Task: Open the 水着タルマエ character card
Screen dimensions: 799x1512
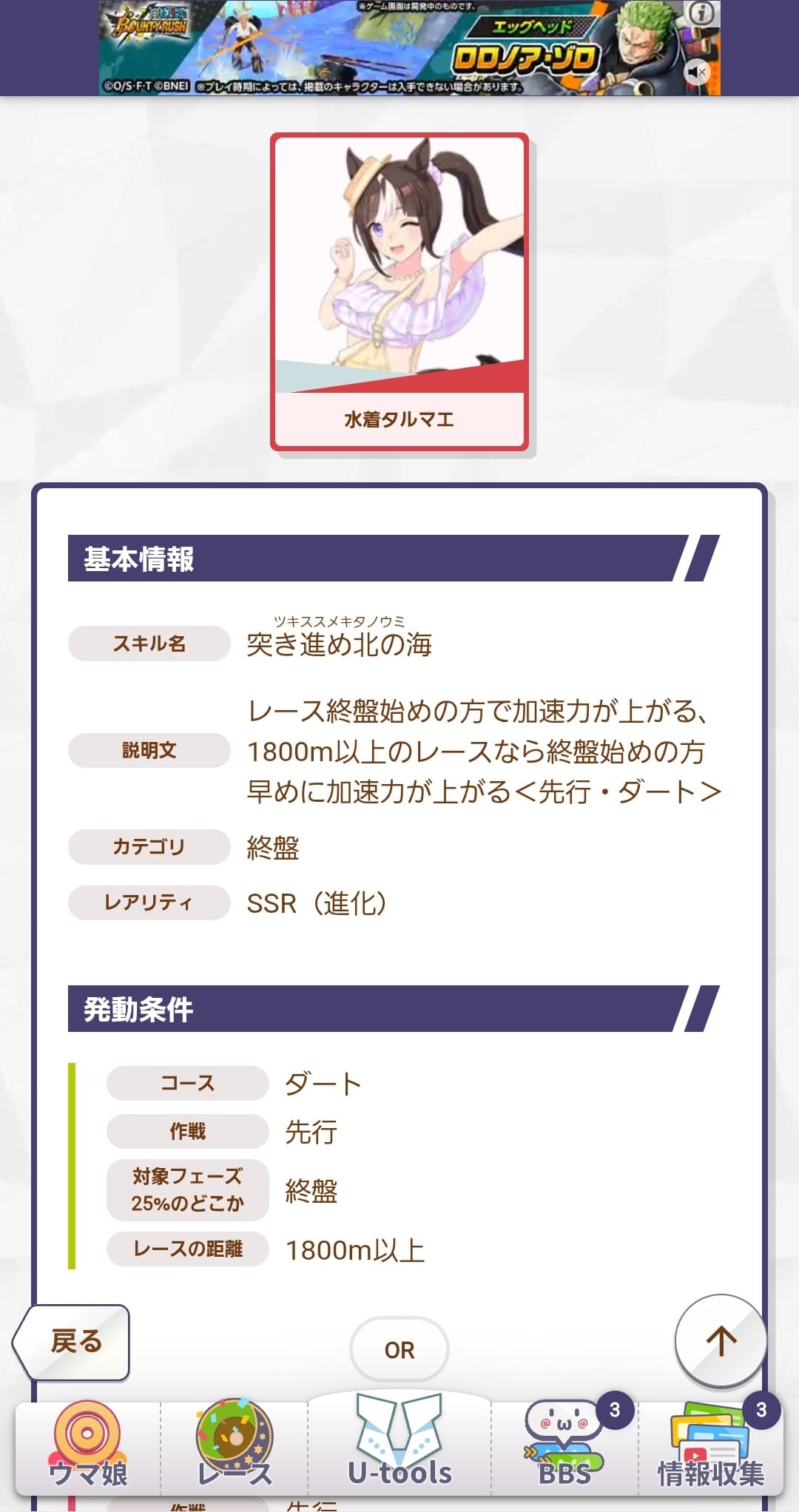Action: (399, 292)
